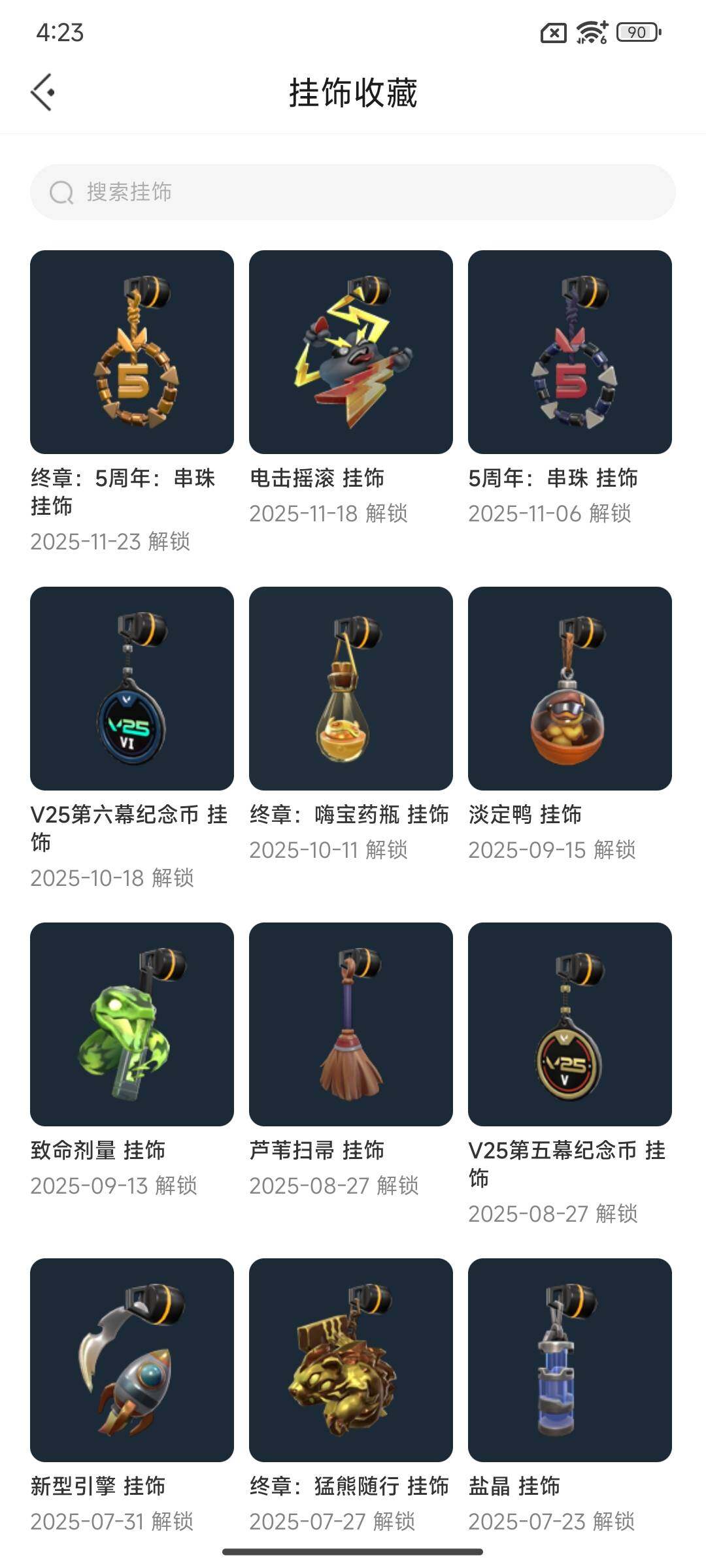
Task: Open the 新型引擎 挂饰 rocket charm
Action: (132, 1360)
